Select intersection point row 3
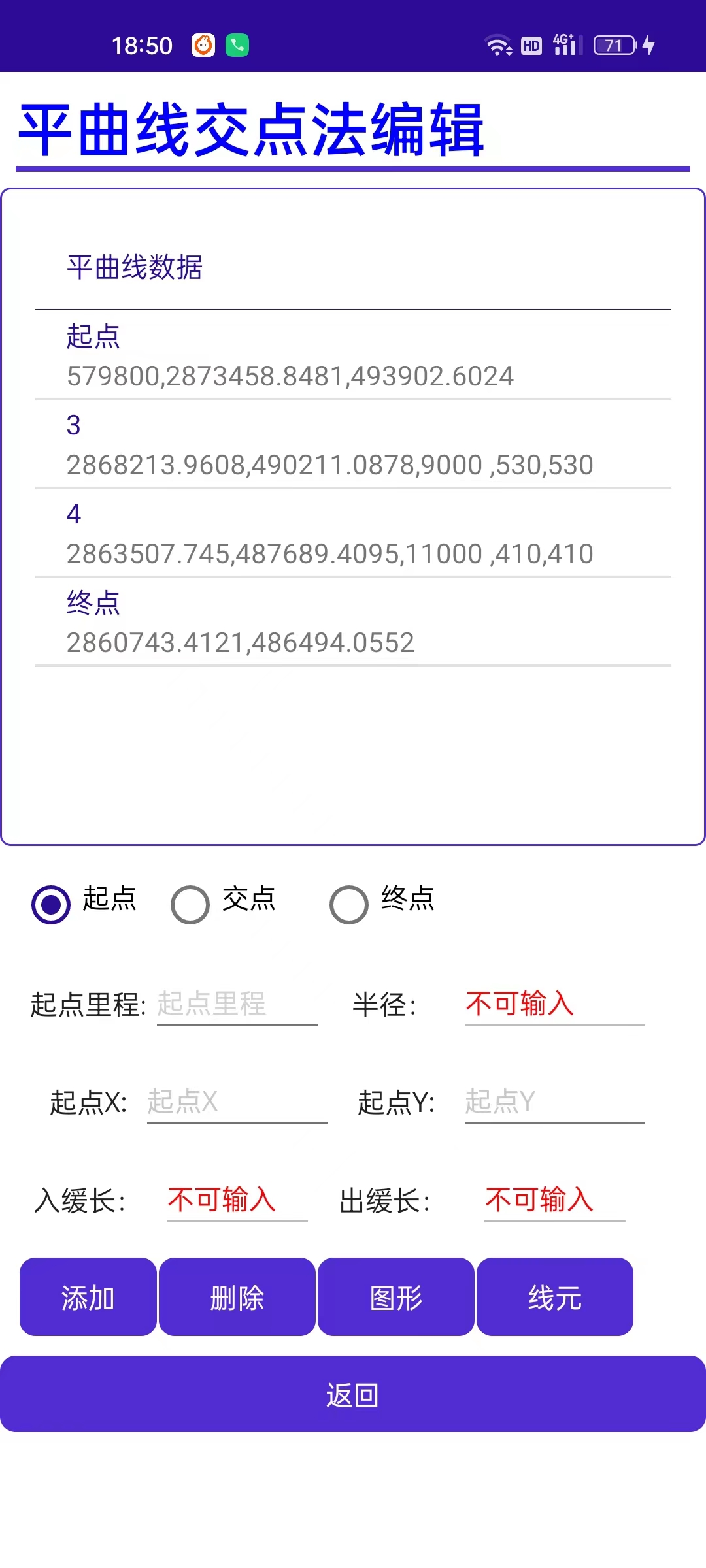The width and height of the screenshot is (706, 1568). 353,445
